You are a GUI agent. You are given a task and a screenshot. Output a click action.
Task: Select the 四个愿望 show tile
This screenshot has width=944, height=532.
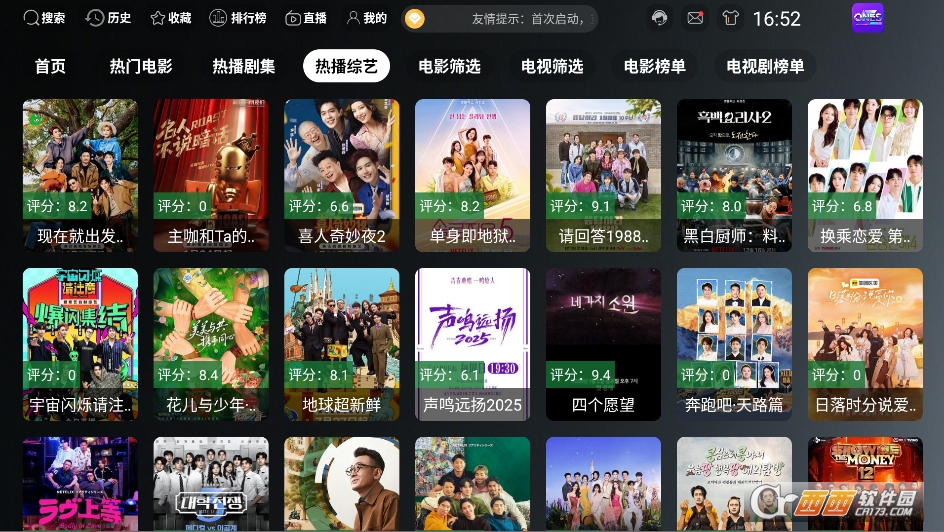[603, 344]
